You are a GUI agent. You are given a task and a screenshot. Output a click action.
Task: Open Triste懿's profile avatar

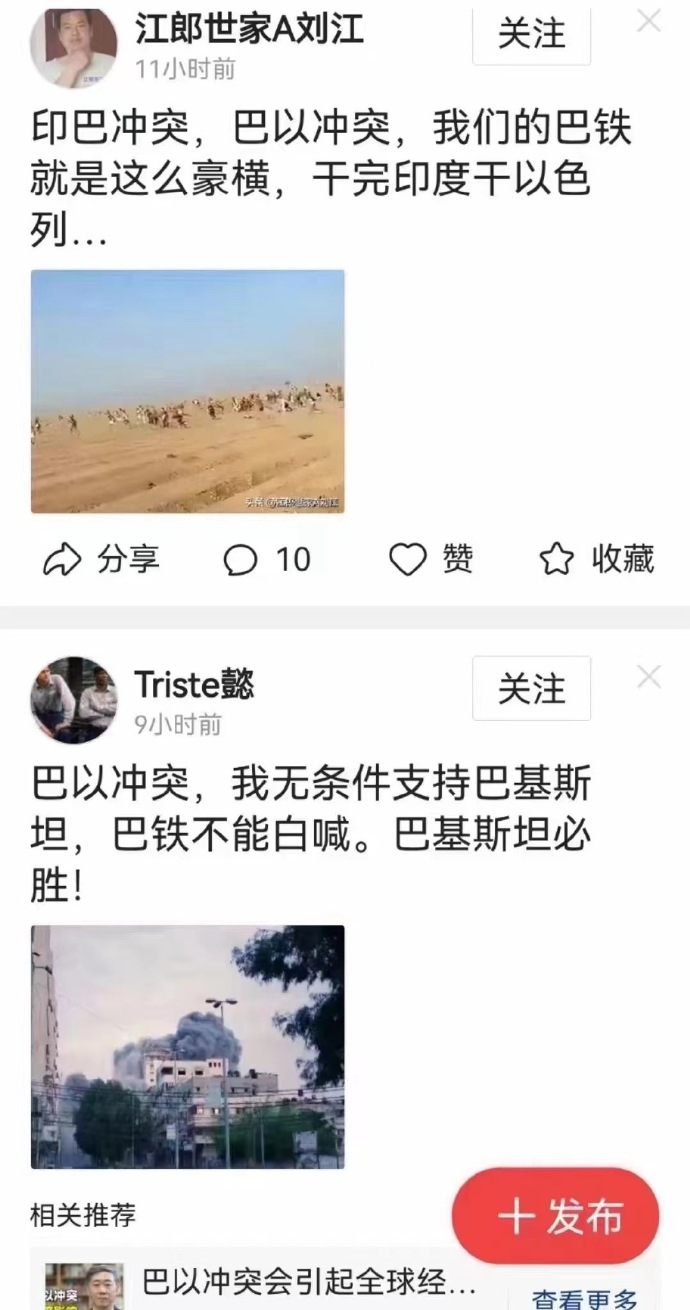(74, 700)
